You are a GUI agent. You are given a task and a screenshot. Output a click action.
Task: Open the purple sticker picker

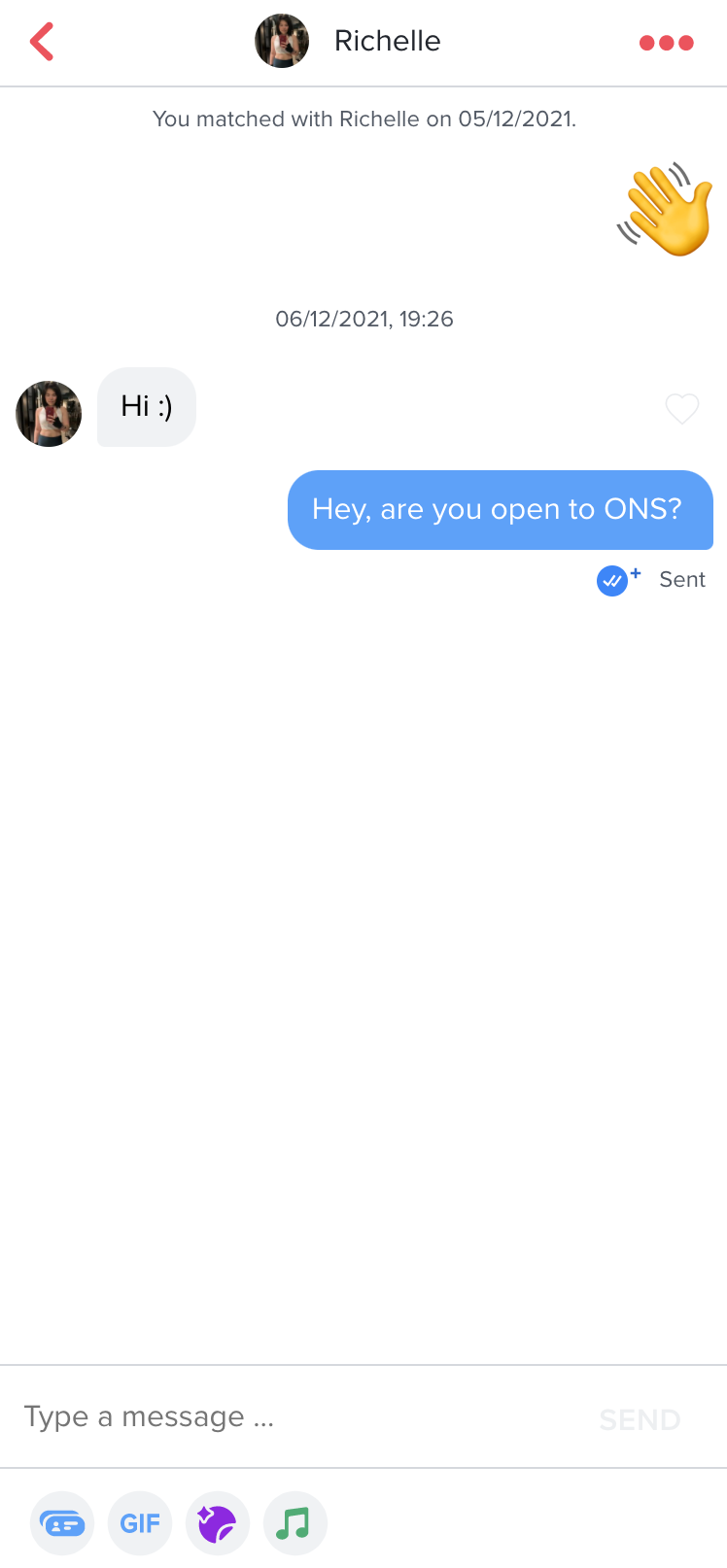tap(218, 1523)
